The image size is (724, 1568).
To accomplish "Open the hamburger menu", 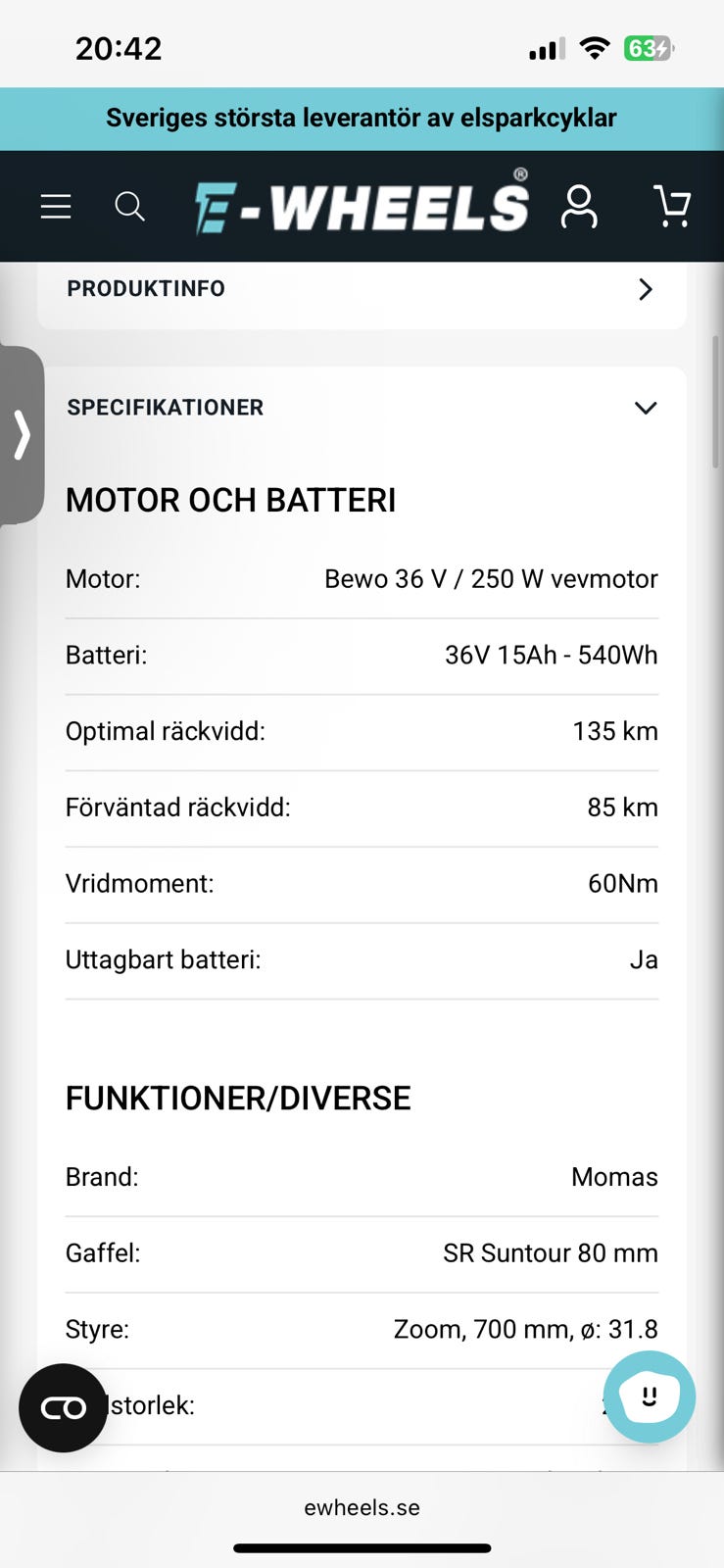I will [56, 206].
